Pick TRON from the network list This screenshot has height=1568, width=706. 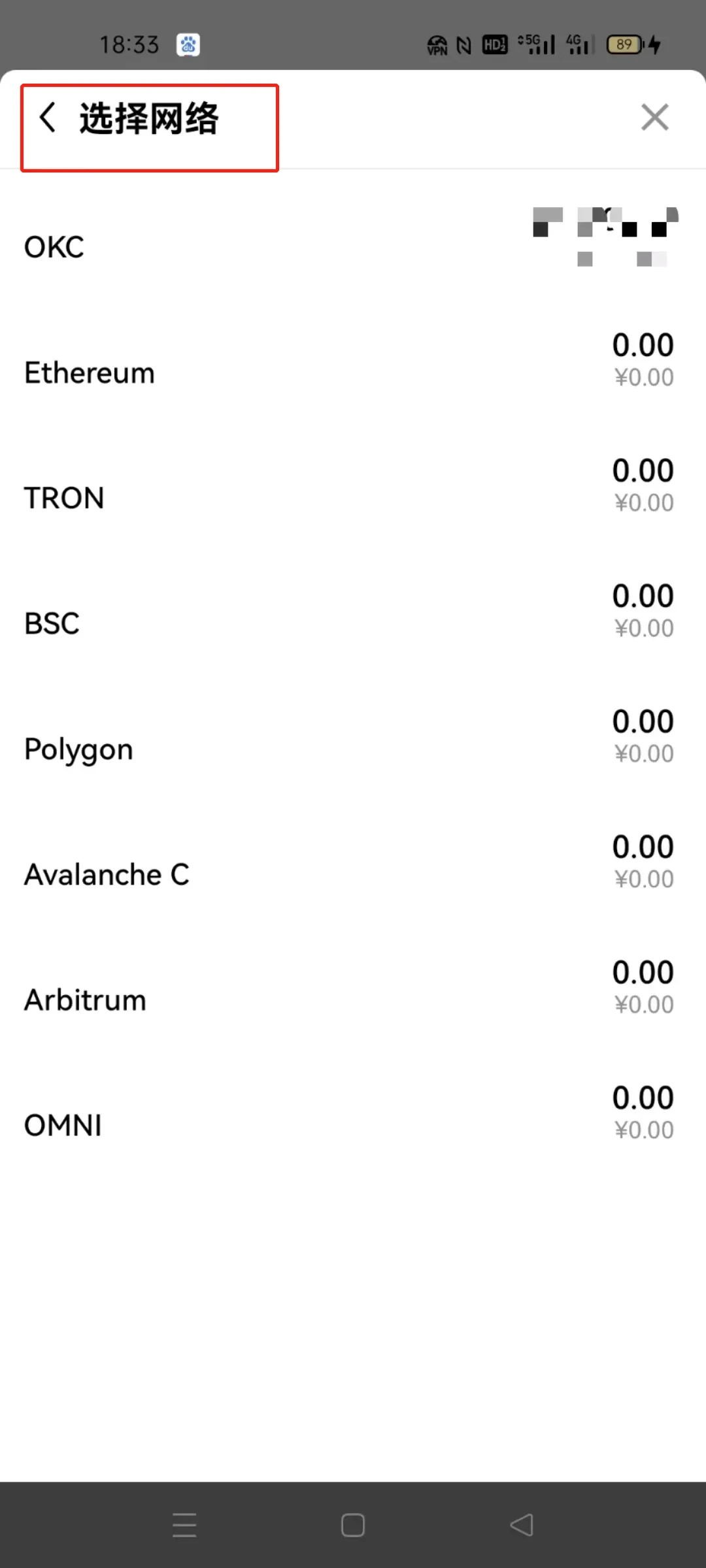click(65, 498)
